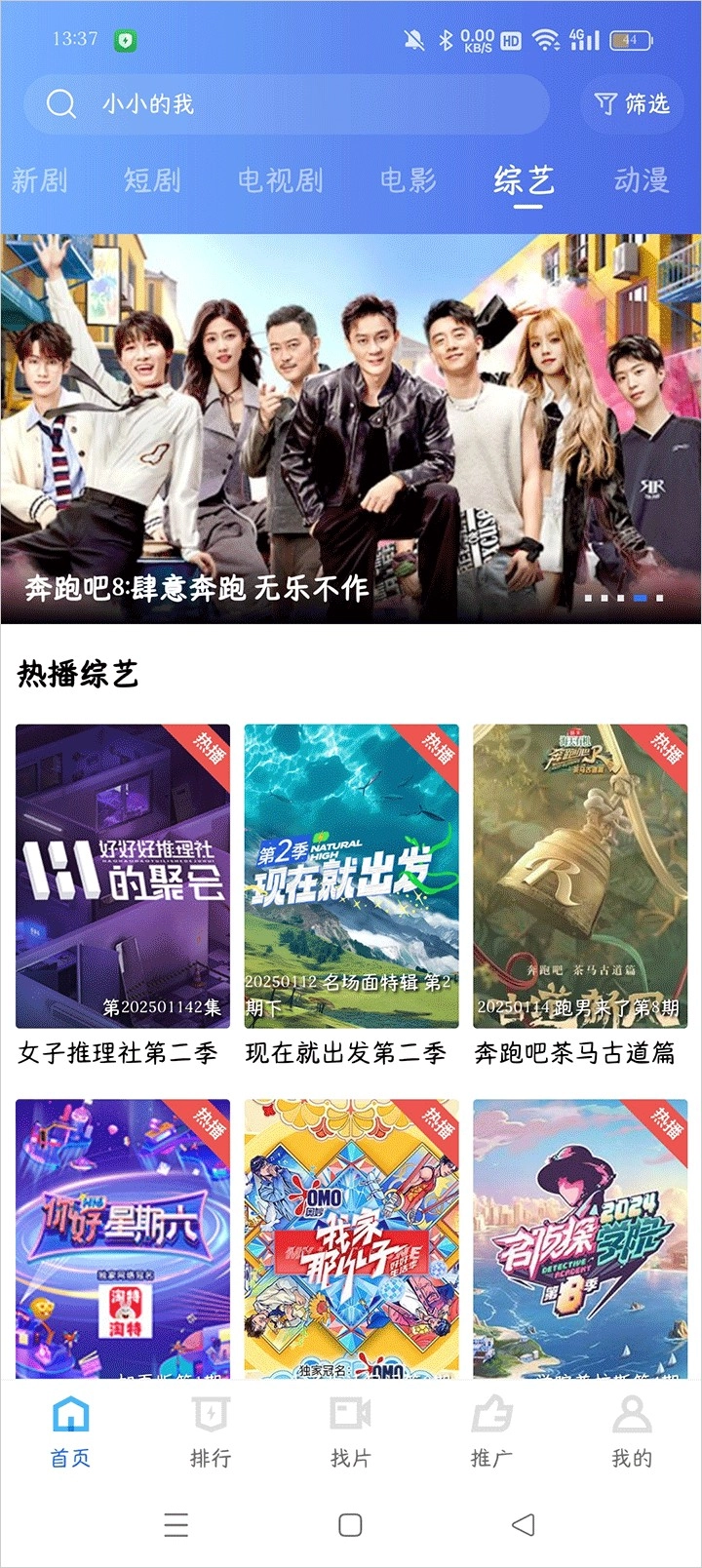Go to the 推广 tab

[491, 1431]
